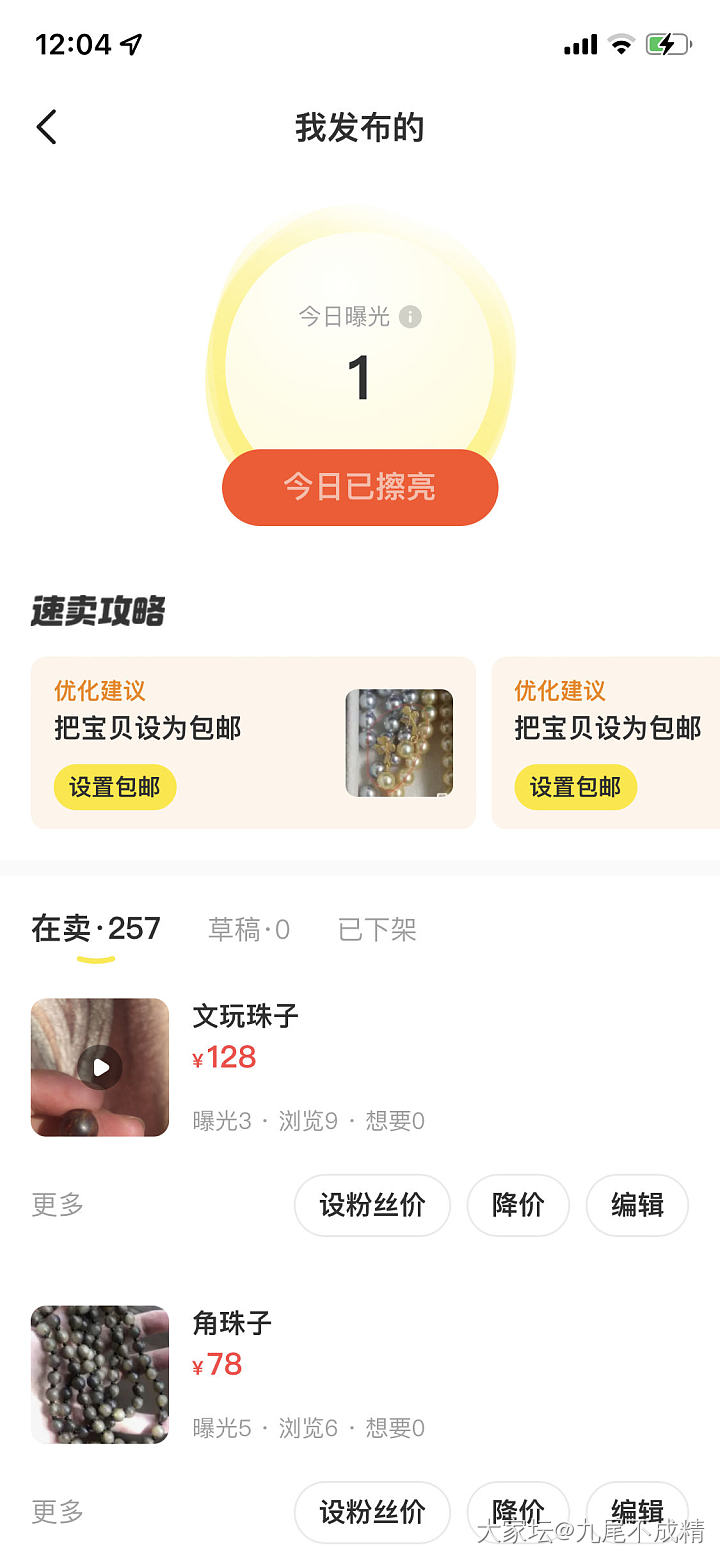Viewport: 720px width, 1559px height.
Task: Switch to the 草稿 tab
Action: coord(249,930)
